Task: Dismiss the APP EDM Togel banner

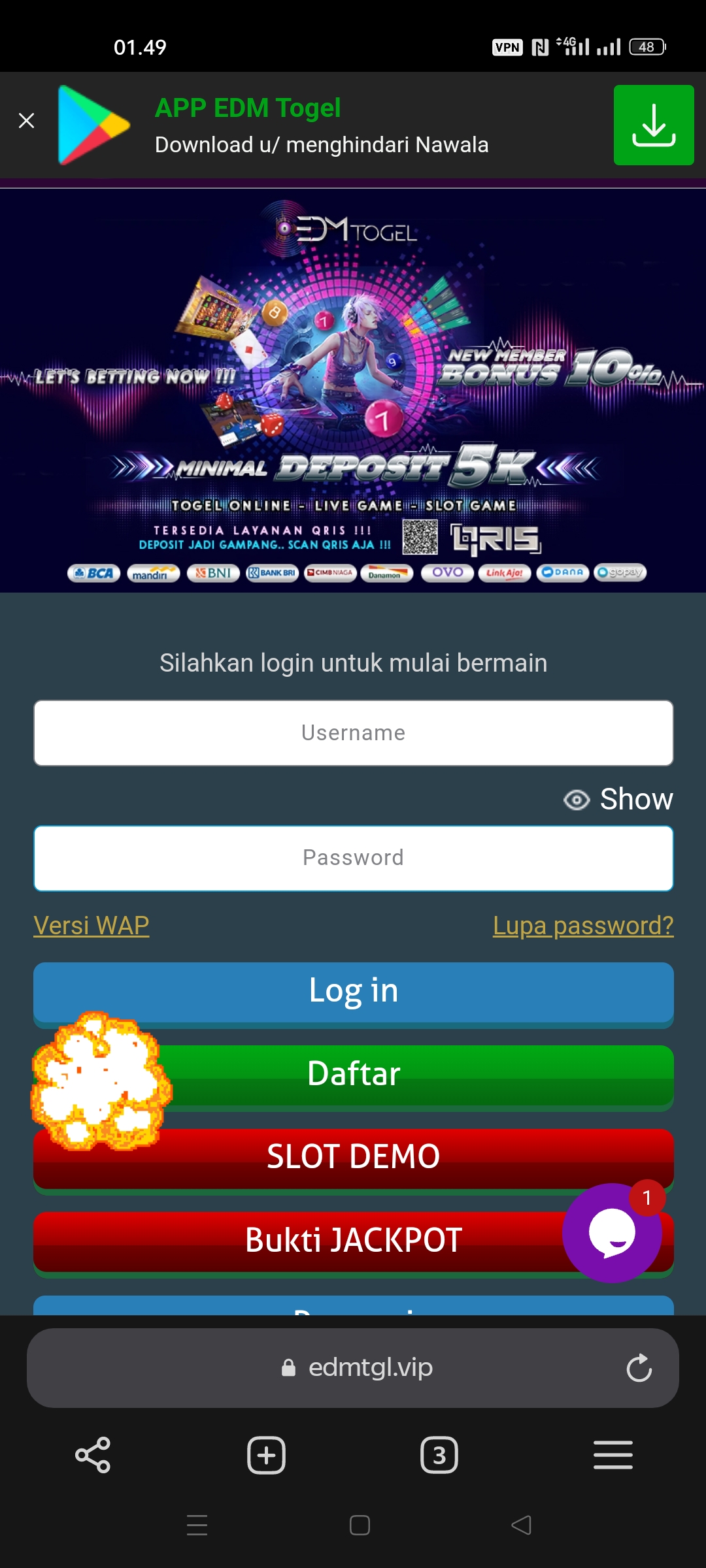Action: pyautogui.click(x=26, y=121)
